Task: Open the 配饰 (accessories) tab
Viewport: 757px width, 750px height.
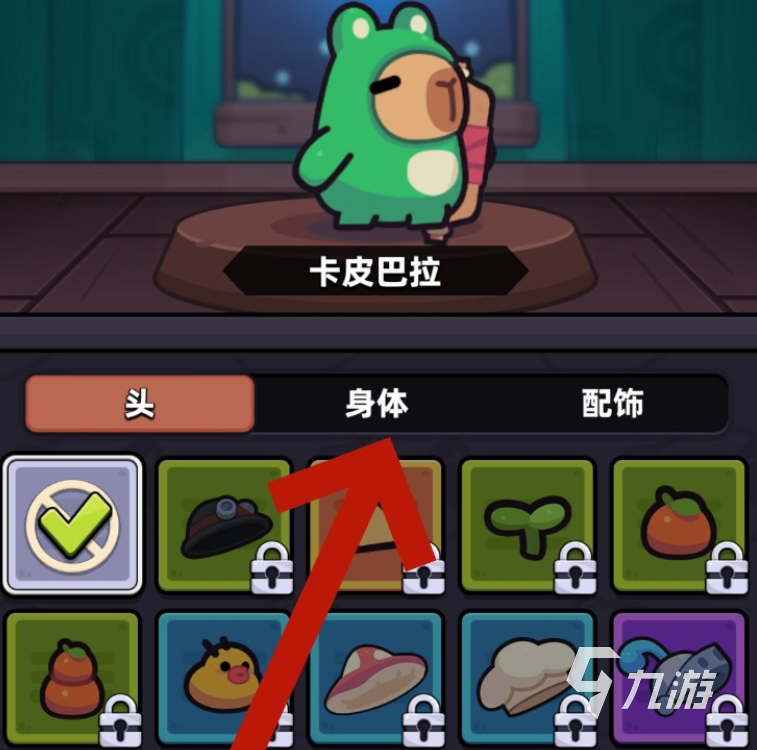Action: click(612, 404)
